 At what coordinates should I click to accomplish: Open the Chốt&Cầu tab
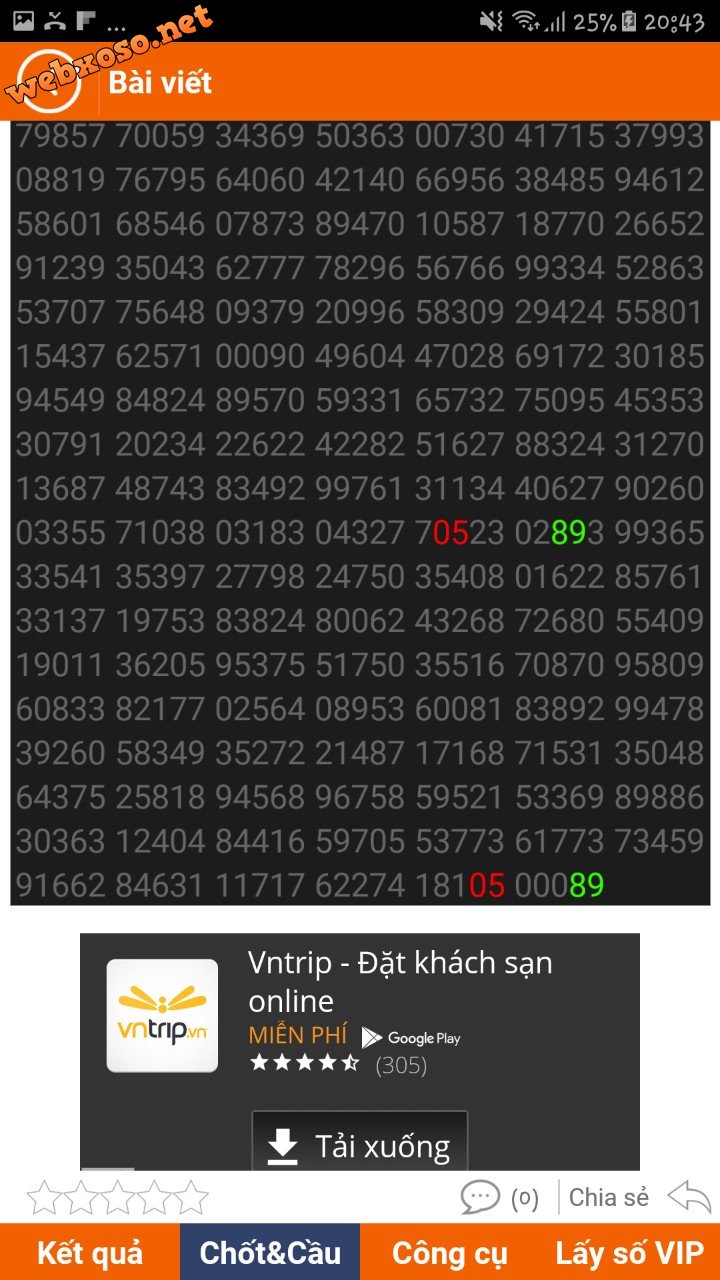tap(270, 1252)
